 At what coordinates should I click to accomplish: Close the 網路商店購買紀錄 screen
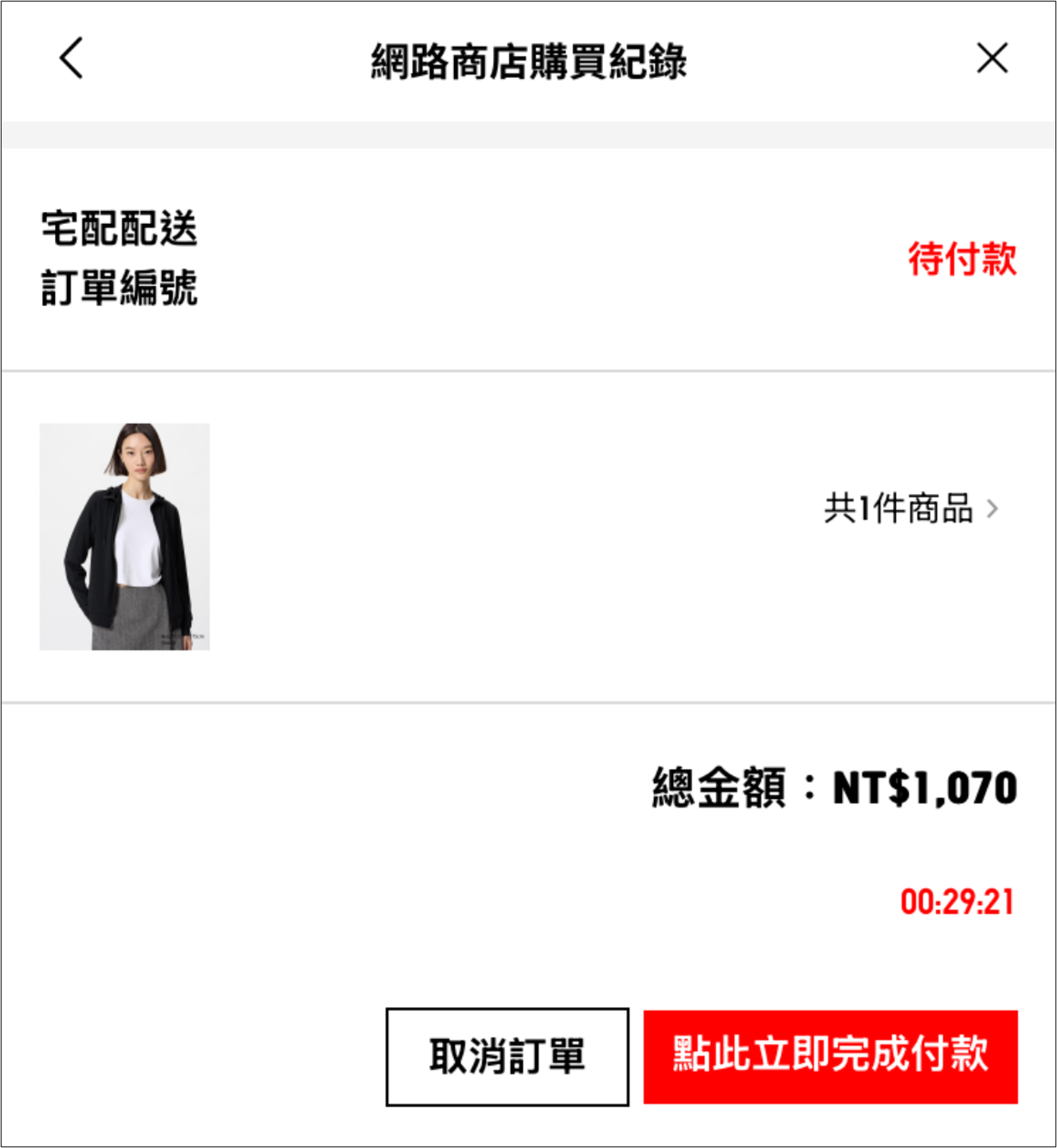[x=992, y=59]
